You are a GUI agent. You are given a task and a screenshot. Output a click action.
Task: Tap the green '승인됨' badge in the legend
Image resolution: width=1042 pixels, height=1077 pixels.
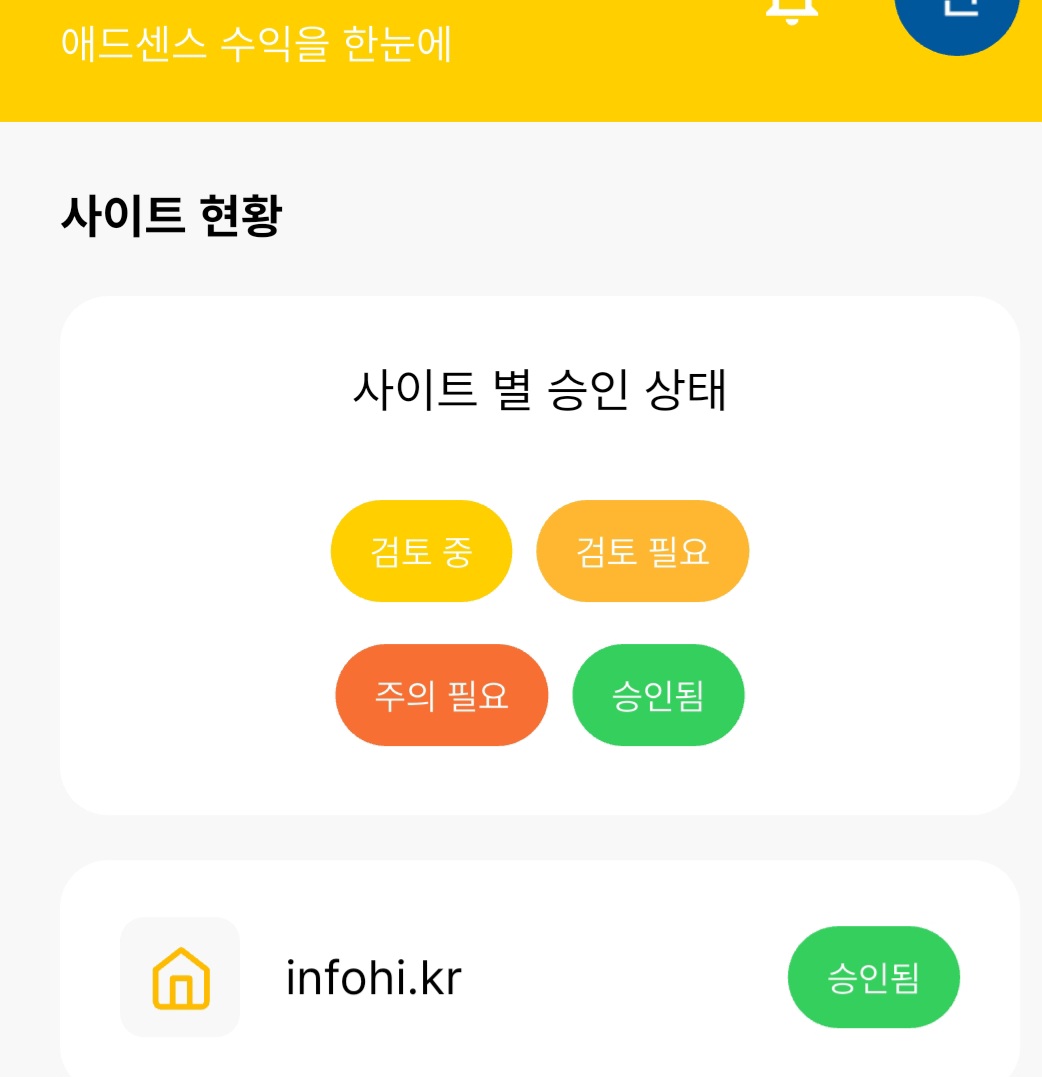[658, 694]
